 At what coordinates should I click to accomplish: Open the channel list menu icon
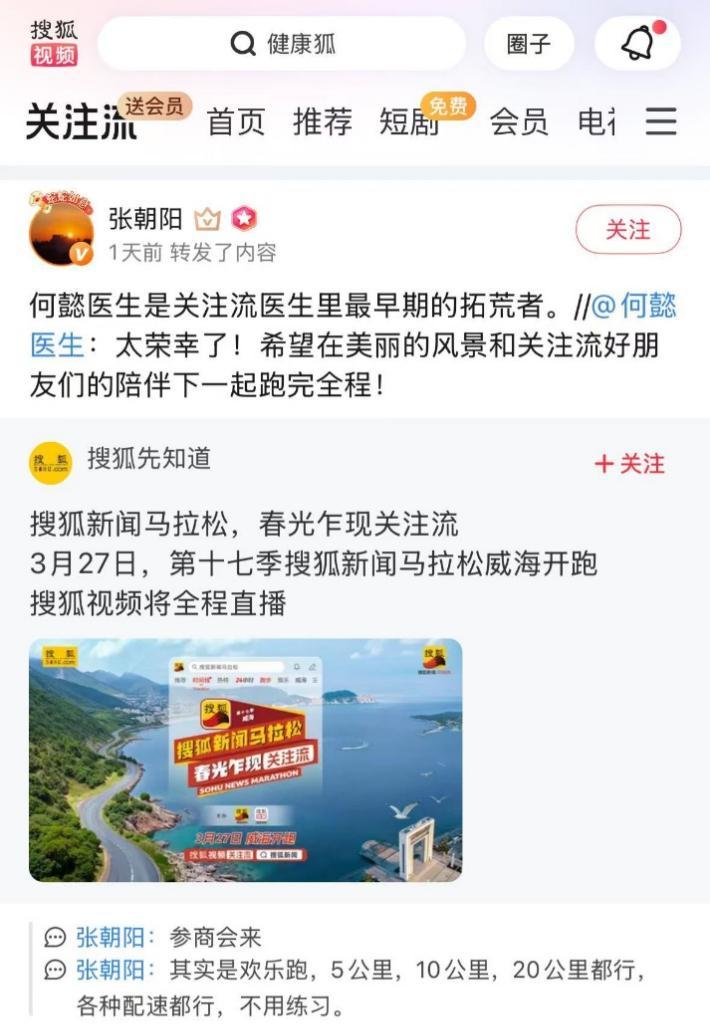pos(661,122)
